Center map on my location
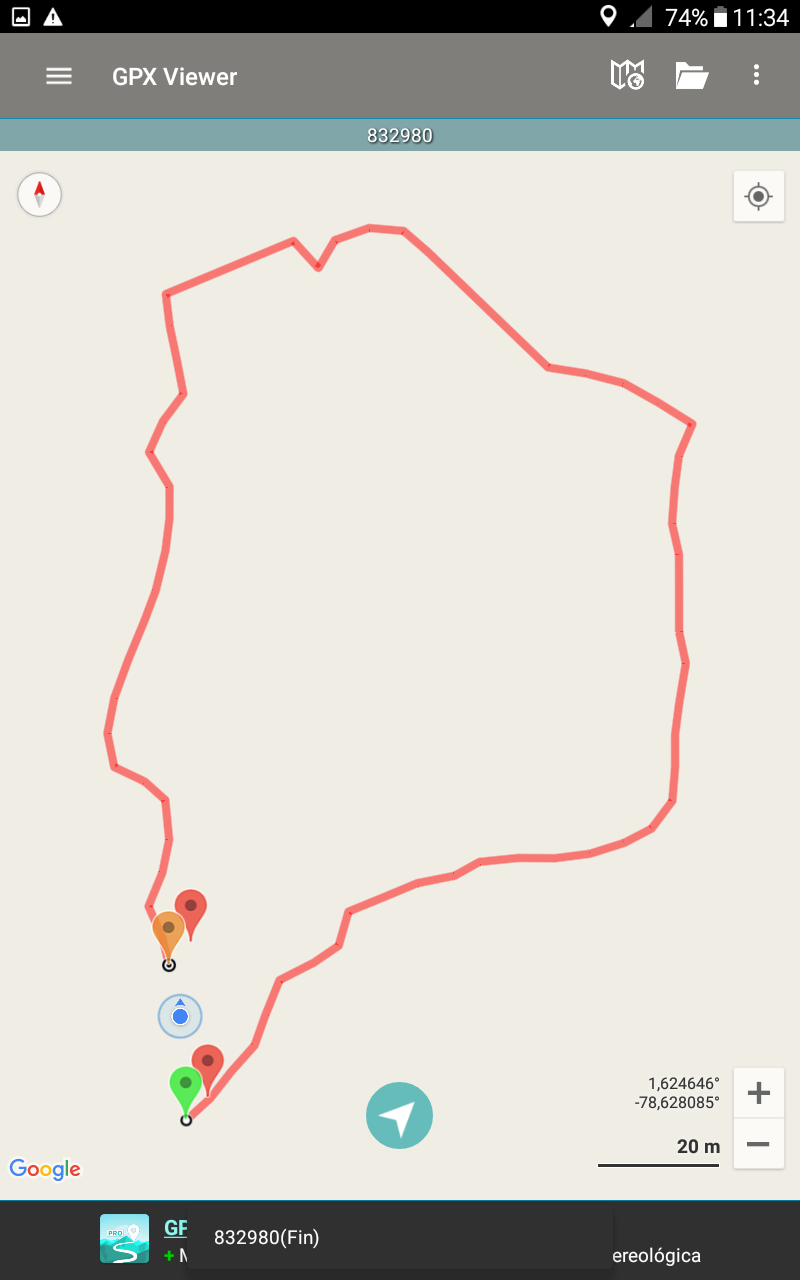 (x=758, y=196)
